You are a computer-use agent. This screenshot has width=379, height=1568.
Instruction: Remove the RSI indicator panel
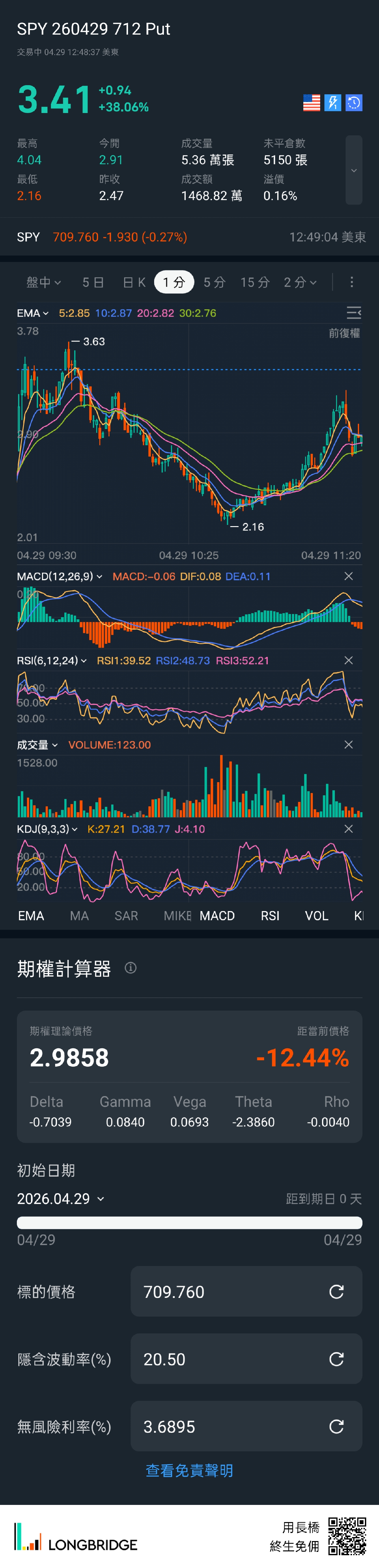pos(349,661)
